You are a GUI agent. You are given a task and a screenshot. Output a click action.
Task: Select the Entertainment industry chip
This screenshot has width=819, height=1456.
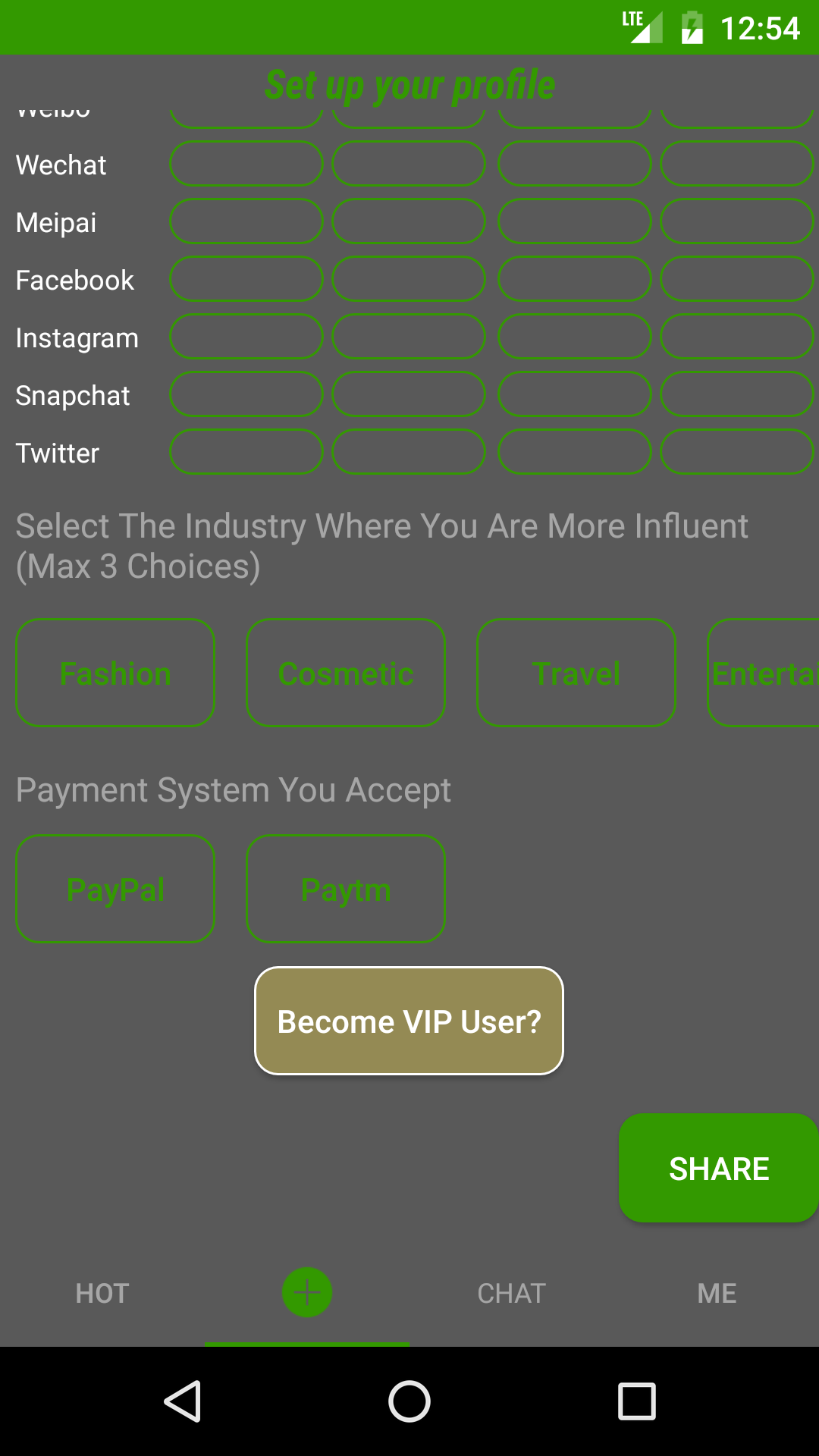pos(763,673)
